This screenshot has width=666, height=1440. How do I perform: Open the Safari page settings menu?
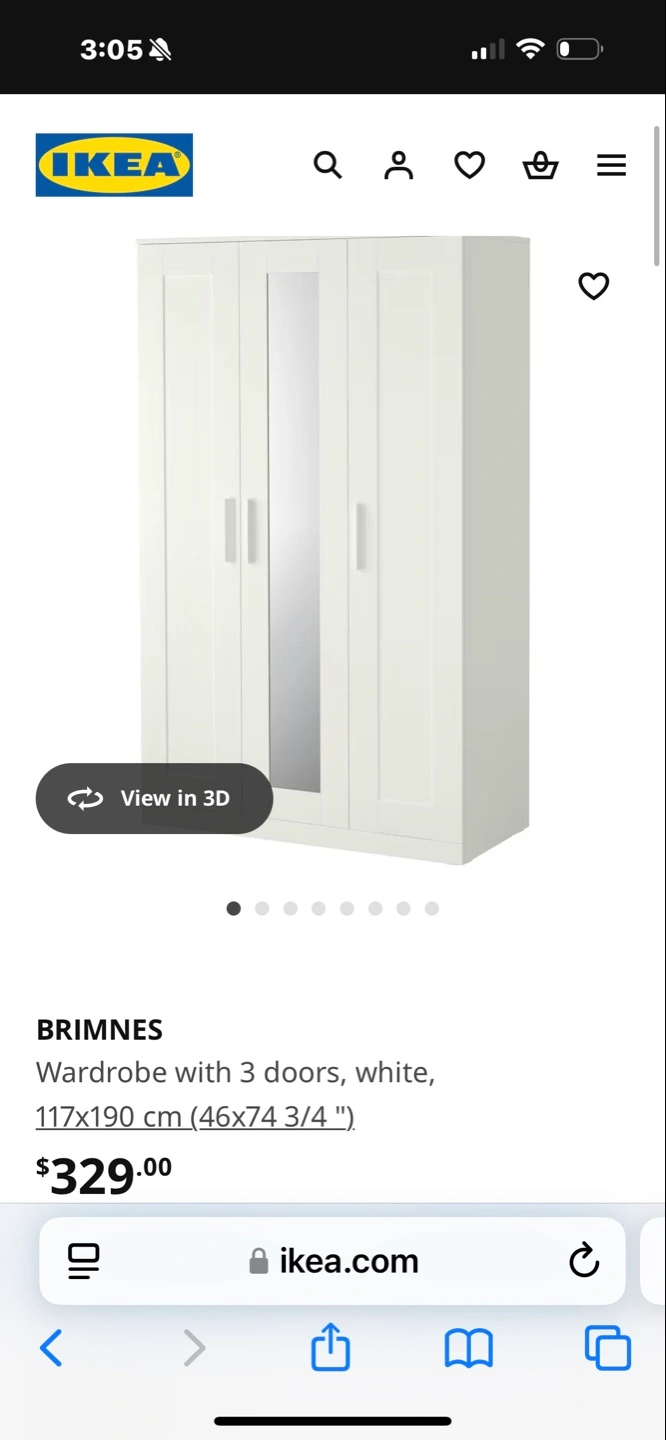pyautogui.click(x=84, y=1261)
